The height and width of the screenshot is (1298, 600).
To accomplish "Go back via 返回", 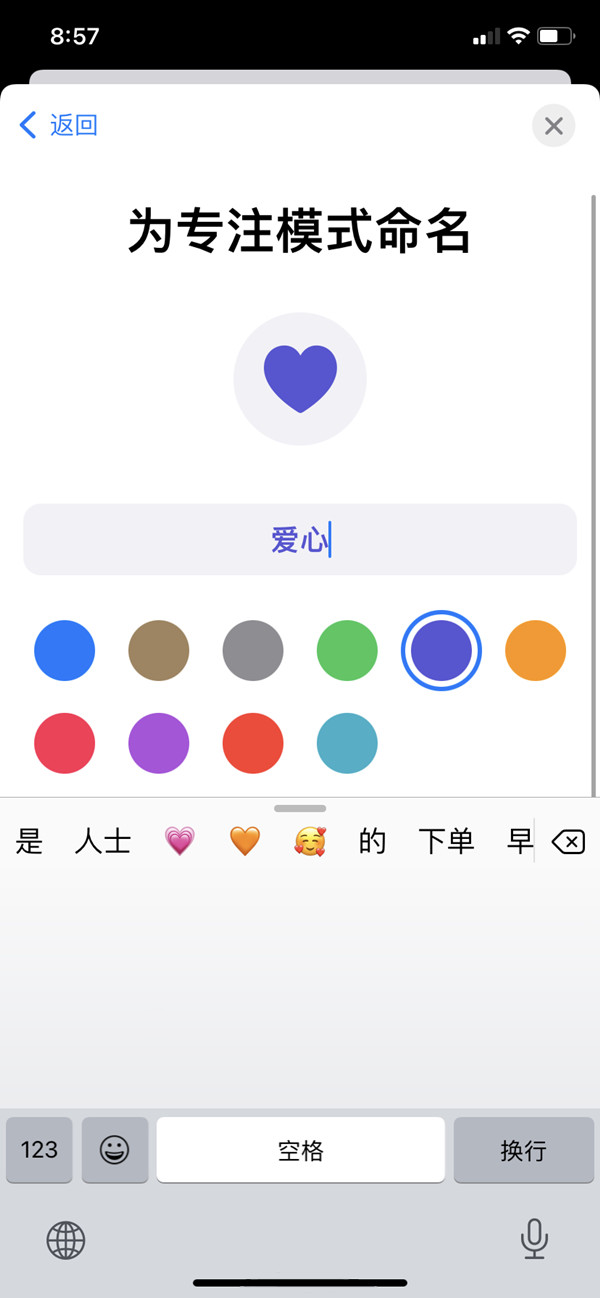I will pyautogui.click(x=59, y=125).
